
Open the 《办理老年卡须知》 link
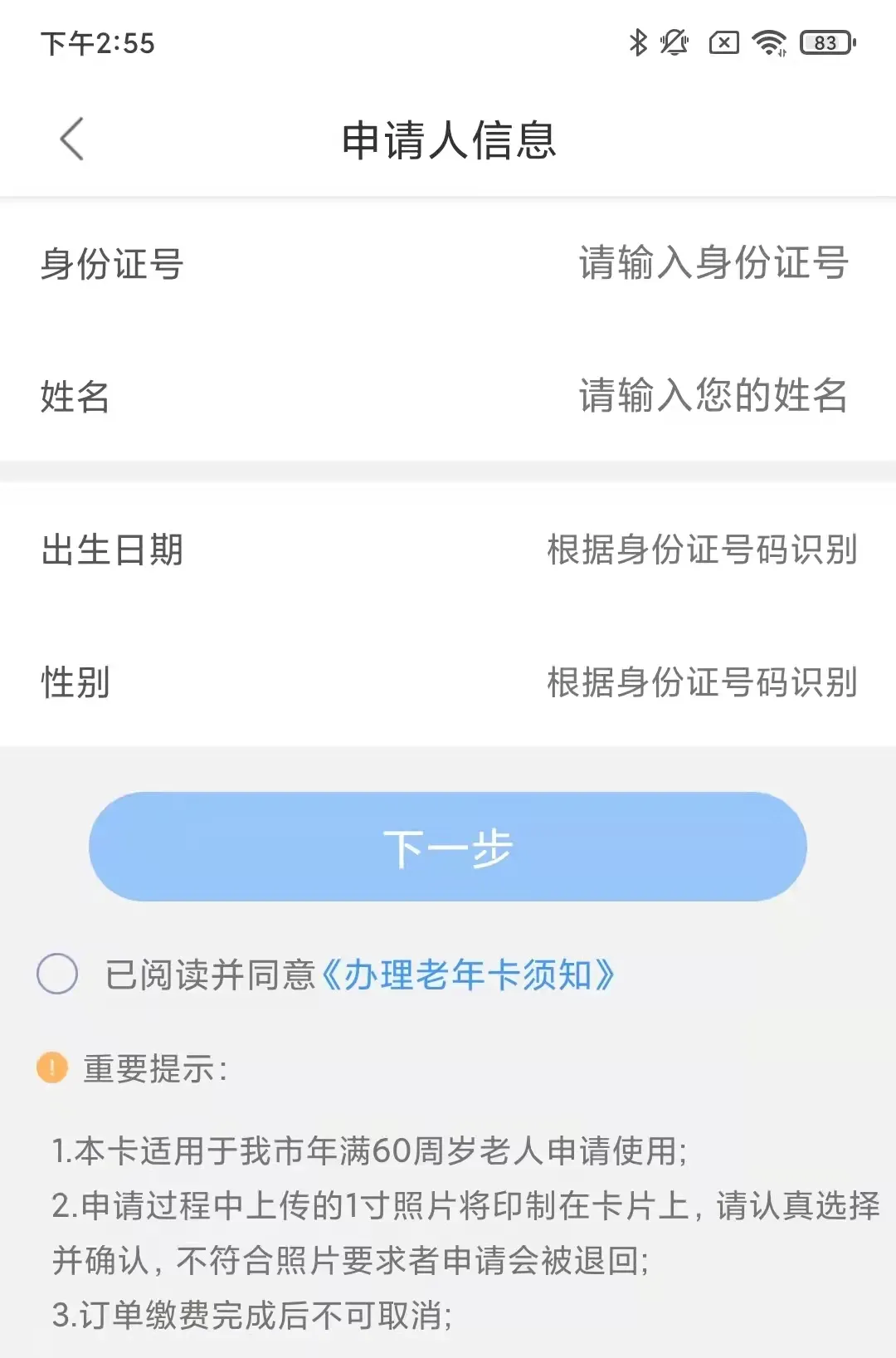[467, 975]
